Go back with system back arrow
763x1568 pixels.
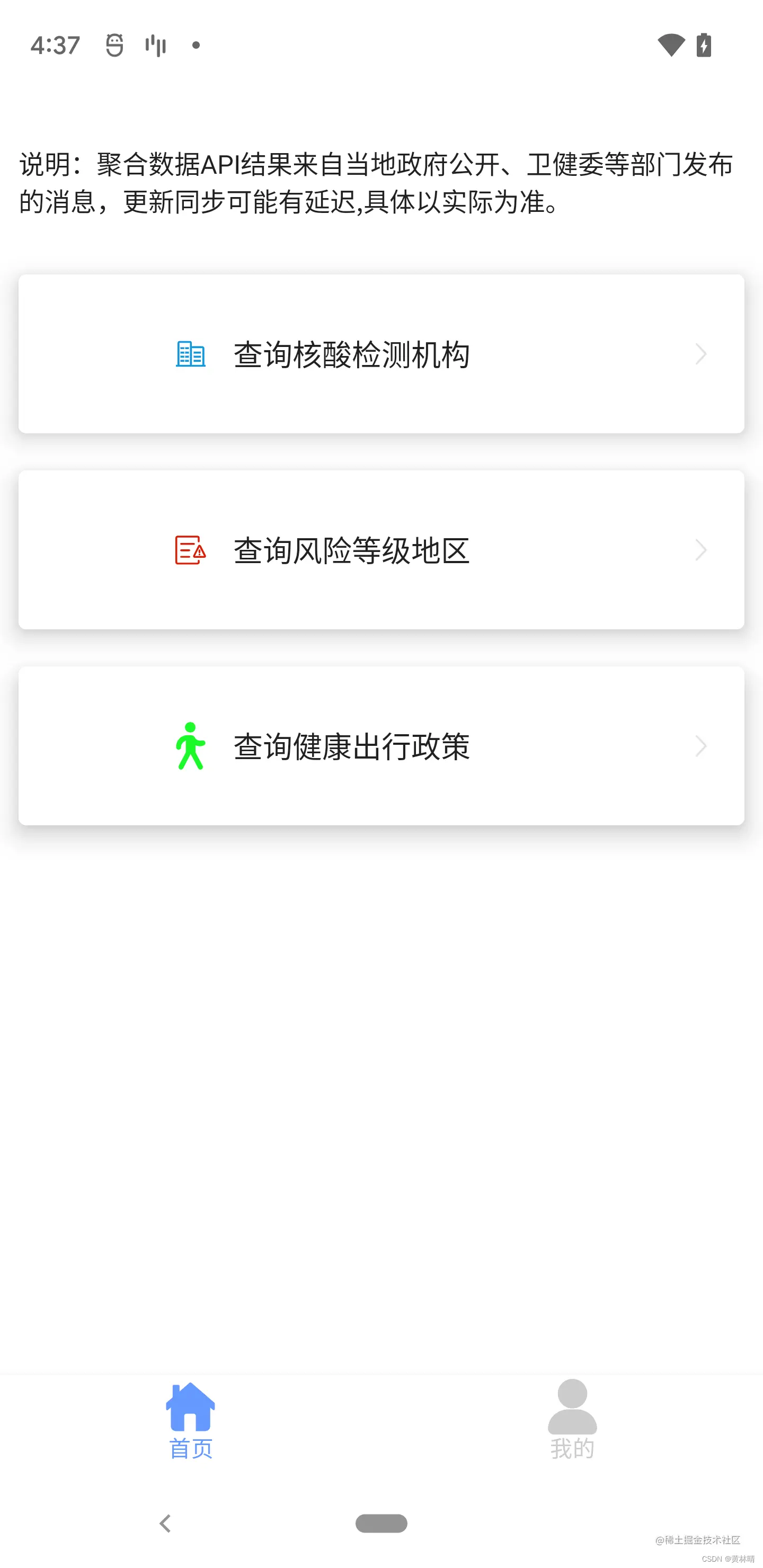coord(165,1523)
